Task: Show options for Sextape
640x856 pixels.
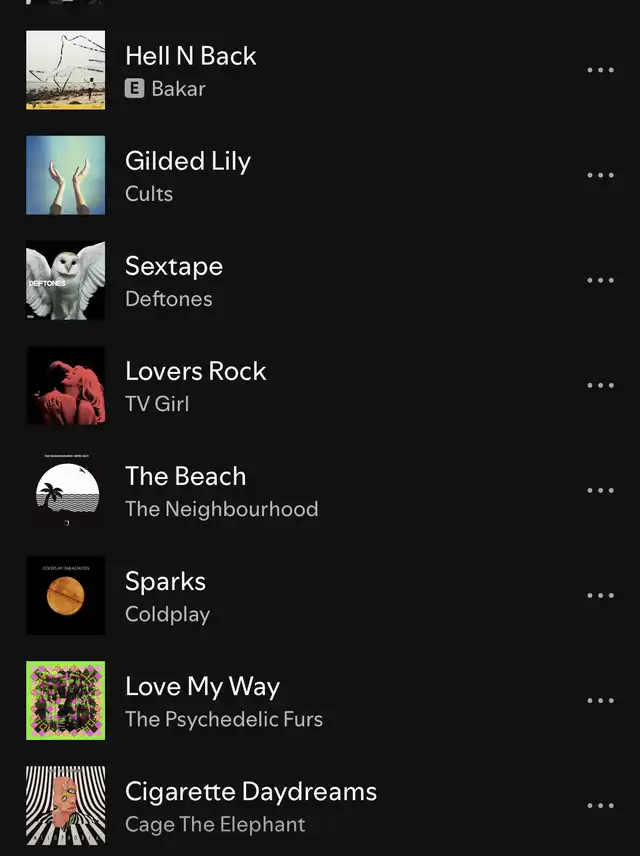Action: point(600,280)
